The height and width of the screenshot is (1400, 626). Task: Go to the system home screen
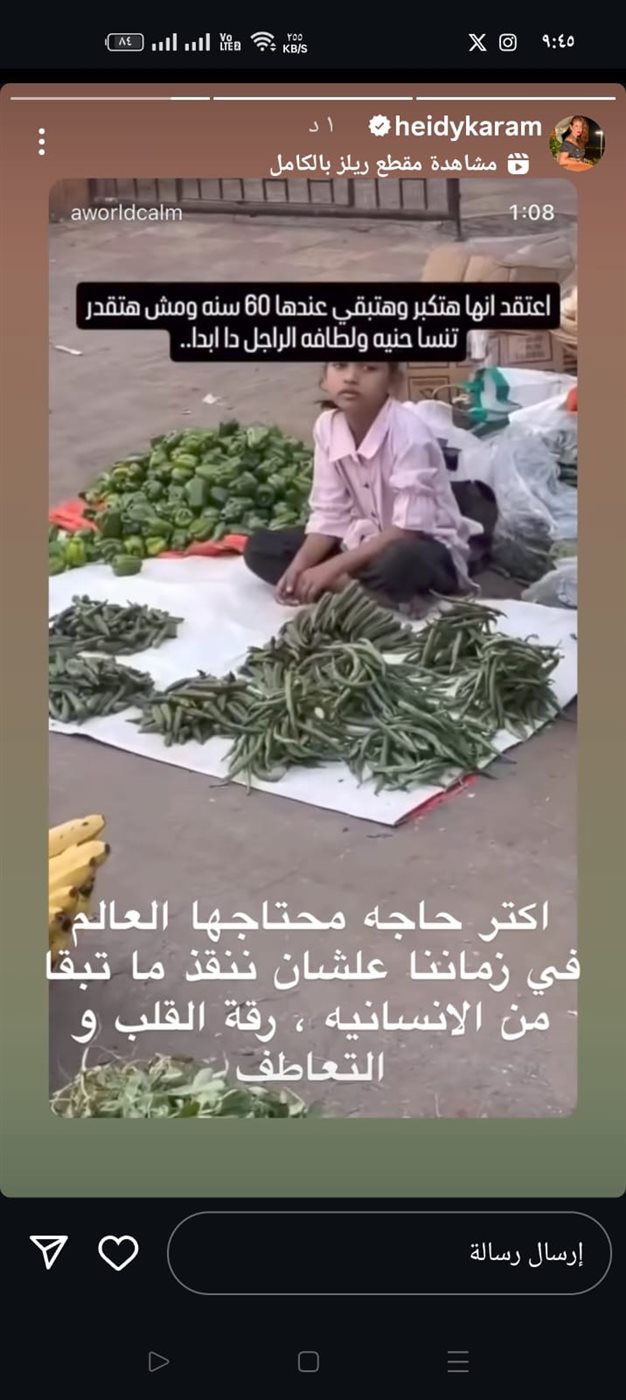tap(309, 1361)
